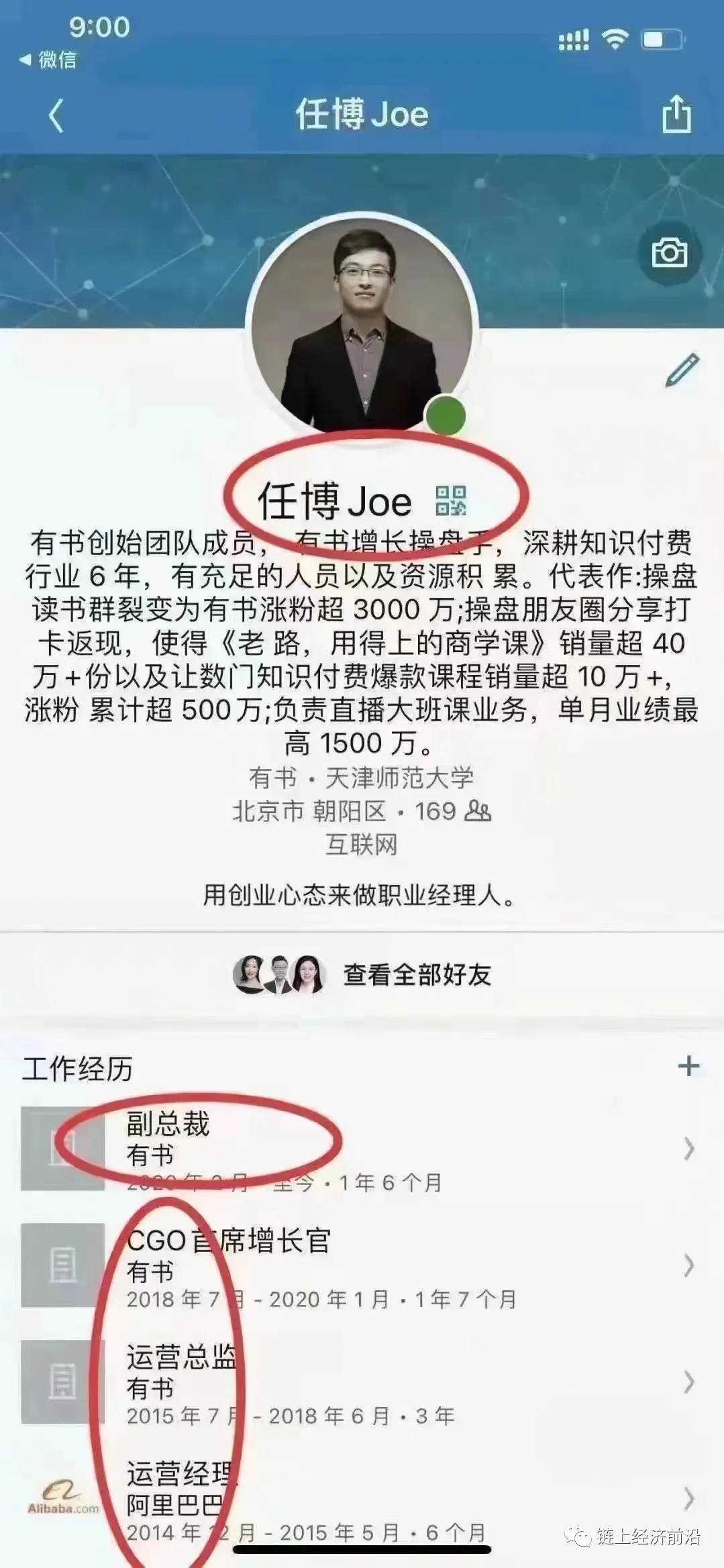The width and height of the screenshot is (724, 1568).
Task: Open the 运营总监 experience entry
Action: click(x=362, y=1382)
